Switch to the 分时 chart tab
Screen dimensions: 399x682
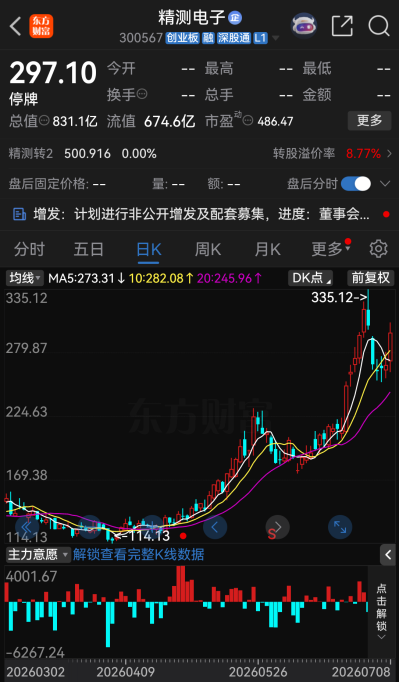pyautogui.click(x=30, y=250)
